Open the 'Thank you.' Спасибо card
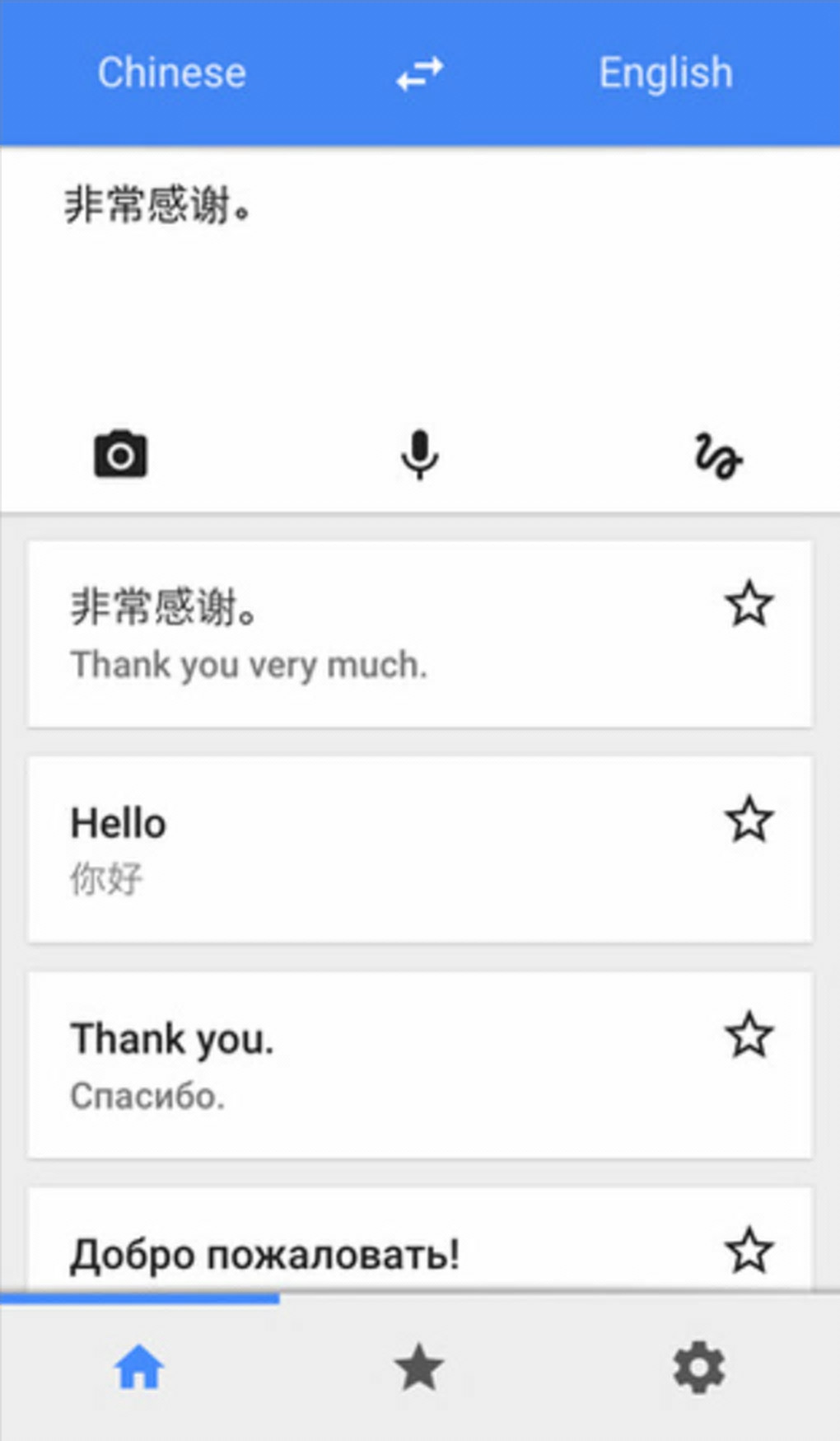Screen dimensions: 840x1441 click(371, 1065)
